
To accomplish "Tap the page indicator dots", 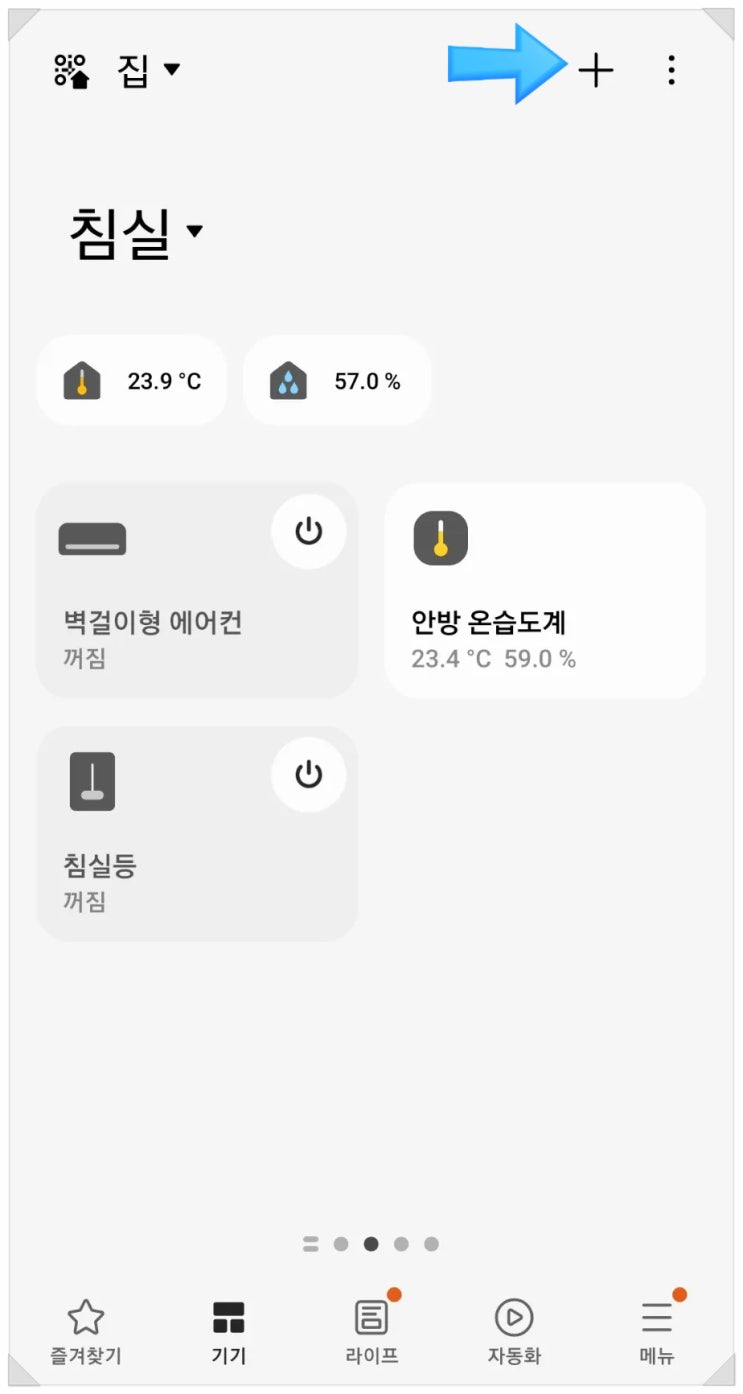I will (x=371, y=1244).
